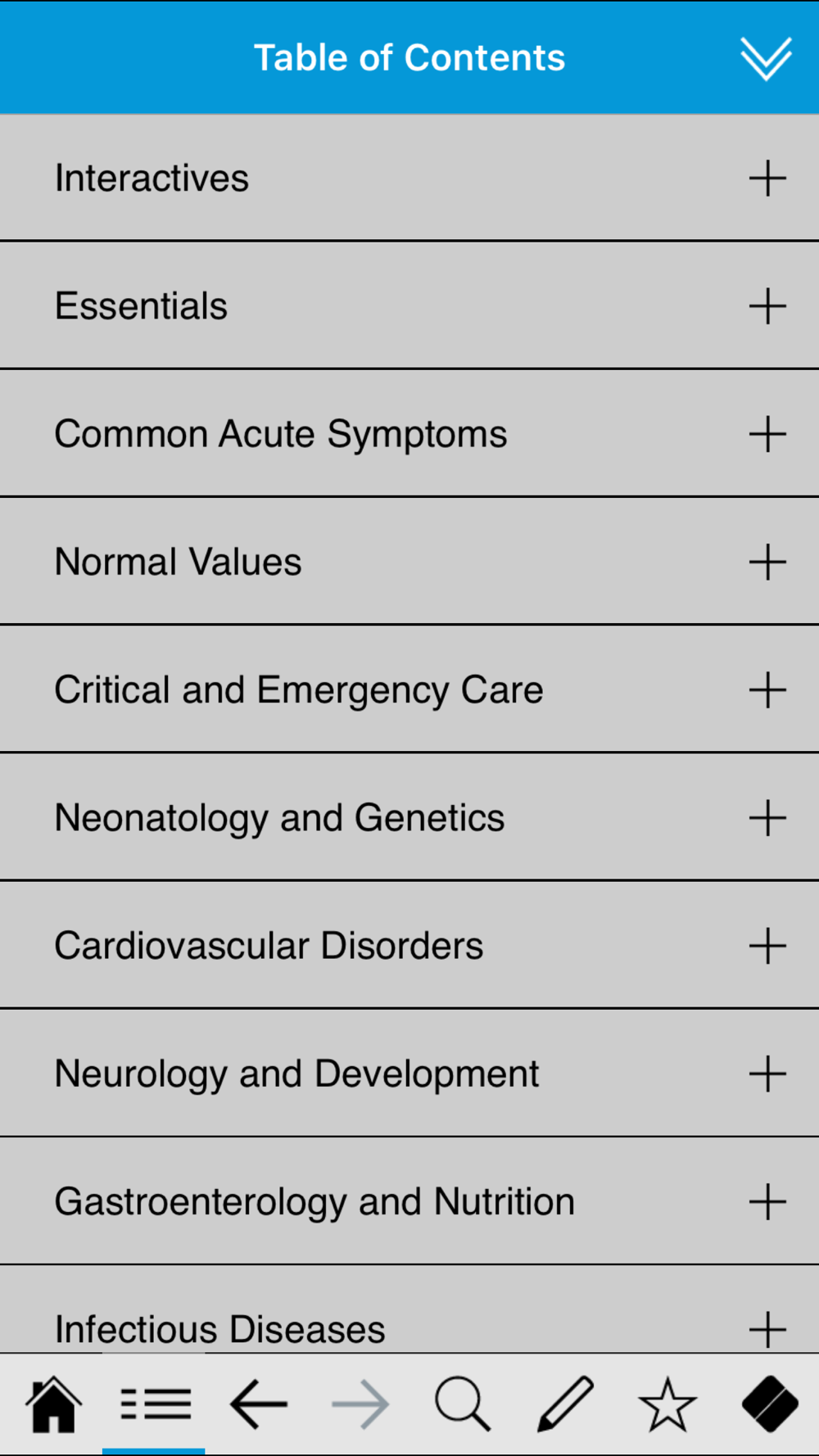The image size is (819, 1456).
Task: Open favorites with the star icon
Action: pyautogui.click(x=667, y=1404)
